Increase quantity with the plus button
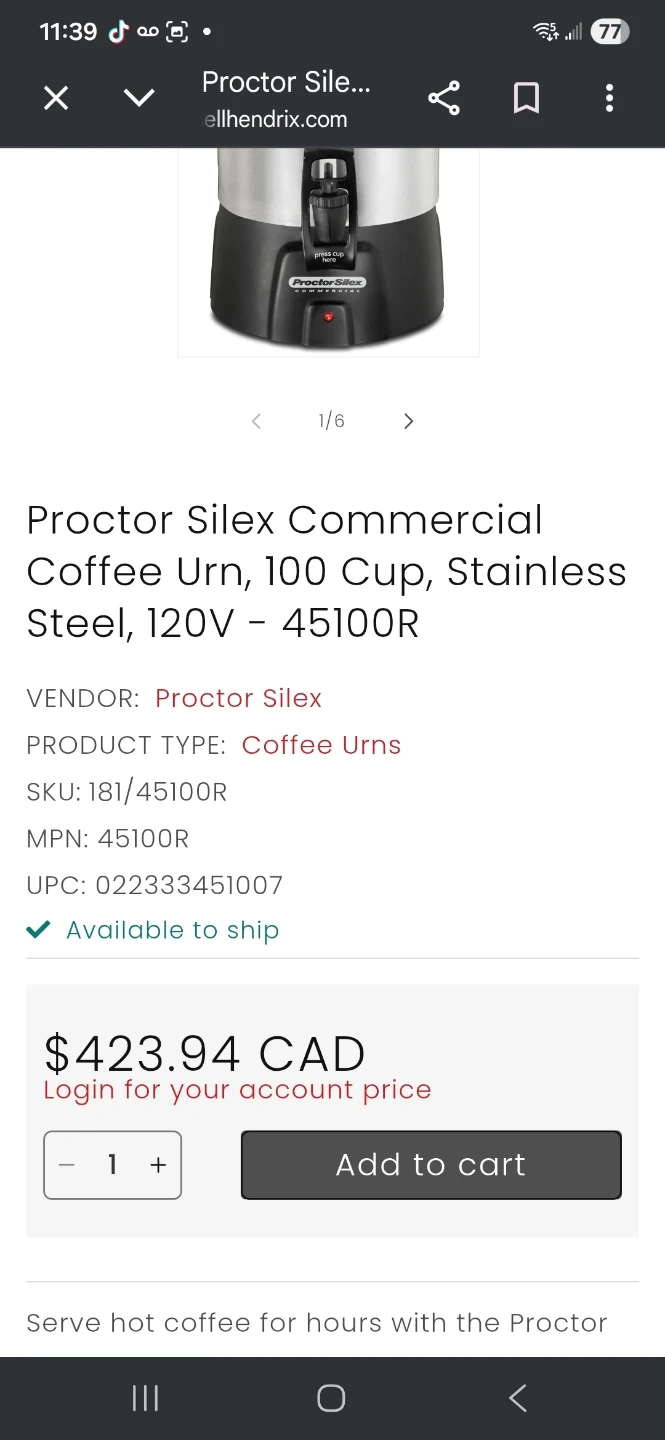The image size is (665, 1440). [x=157, y=1165]
